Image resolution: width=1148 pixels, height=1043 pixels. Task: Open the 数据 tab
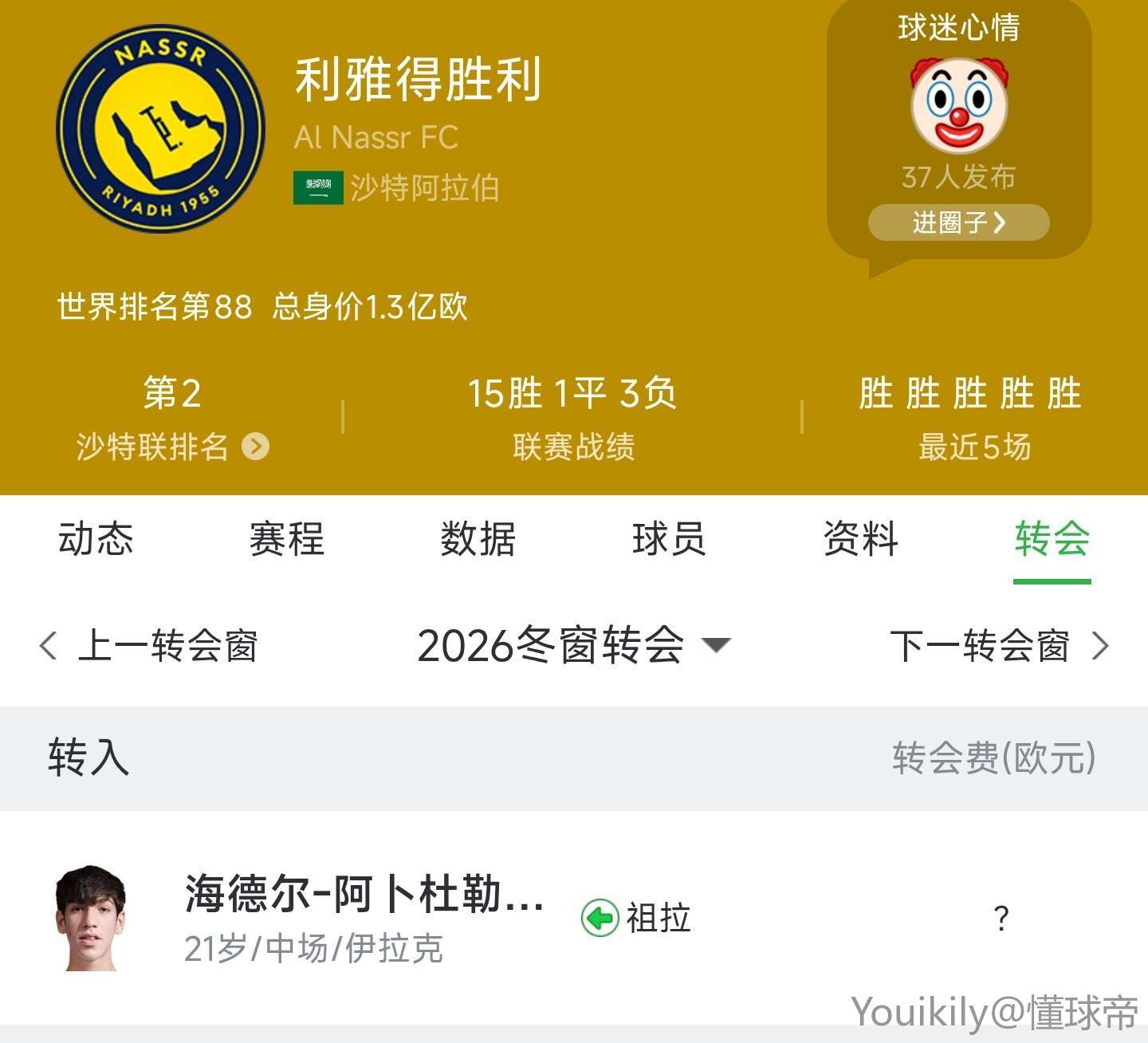coord(478,539)
